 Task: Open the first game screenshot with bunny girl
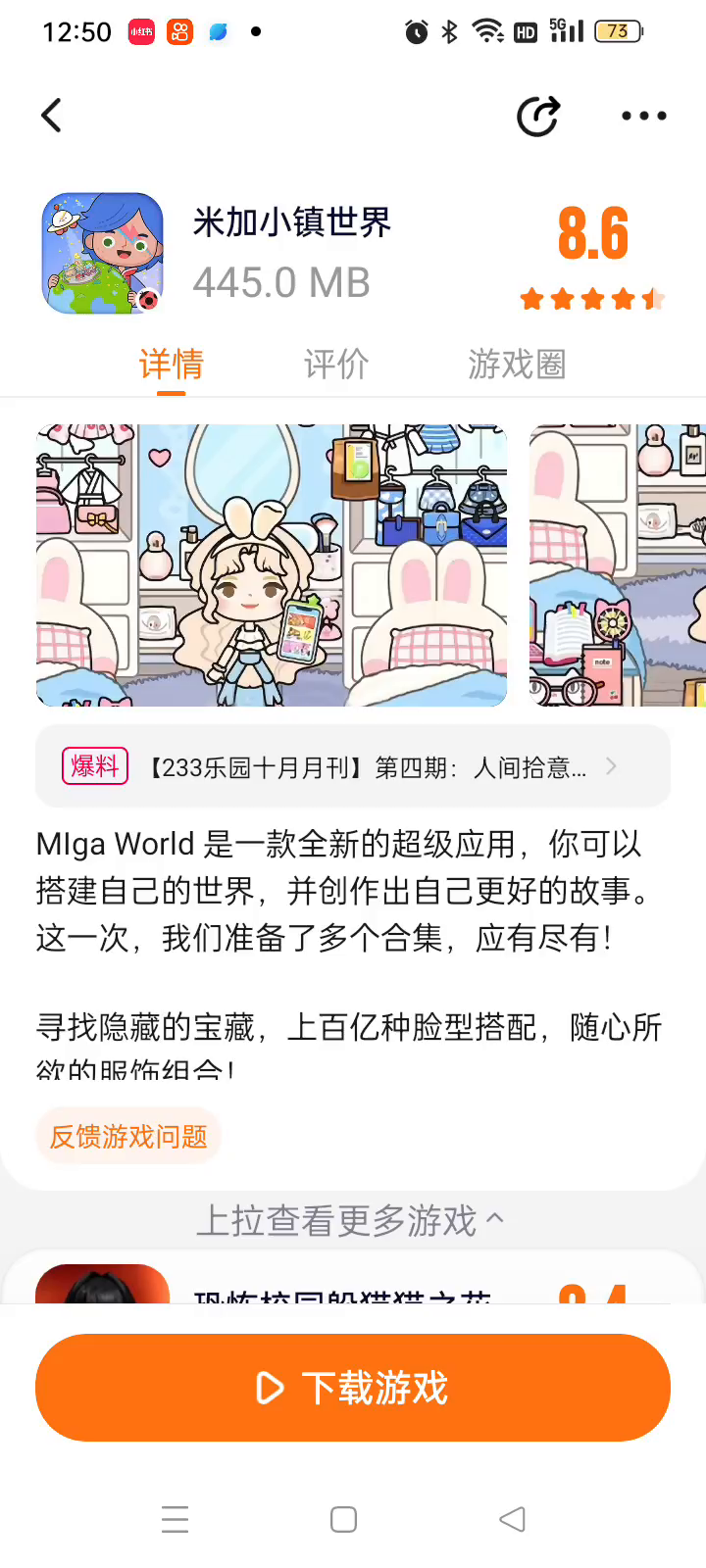pos(272,565)
